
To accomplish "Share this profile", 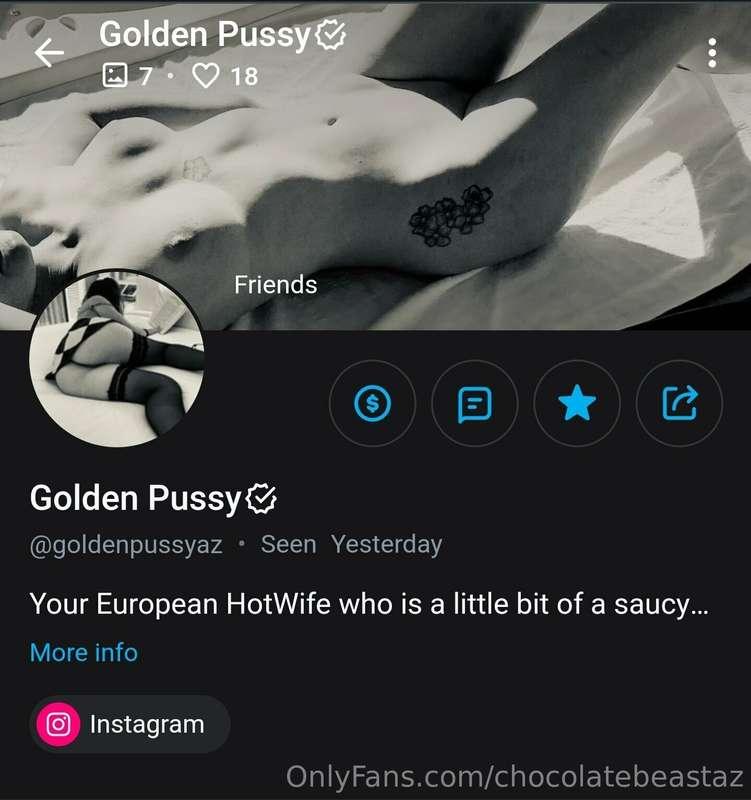I will point(679,404).
